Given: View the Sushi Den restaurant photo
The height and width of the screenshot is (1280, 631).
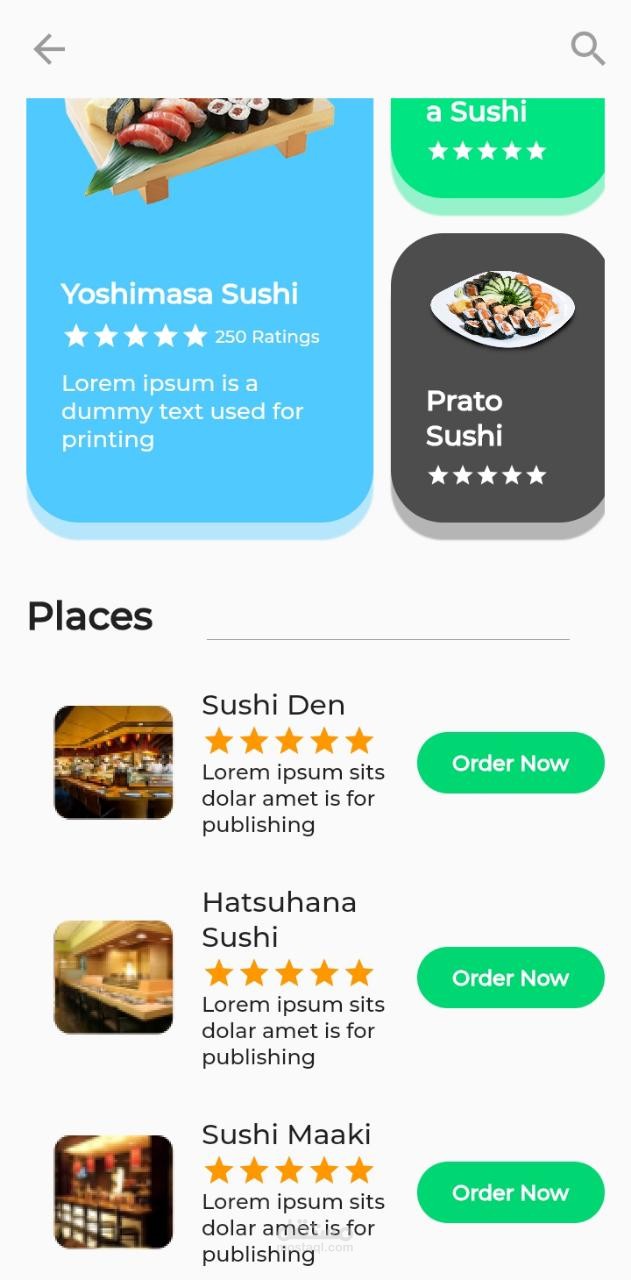Looking at the screenshot, I should [113, 762].
